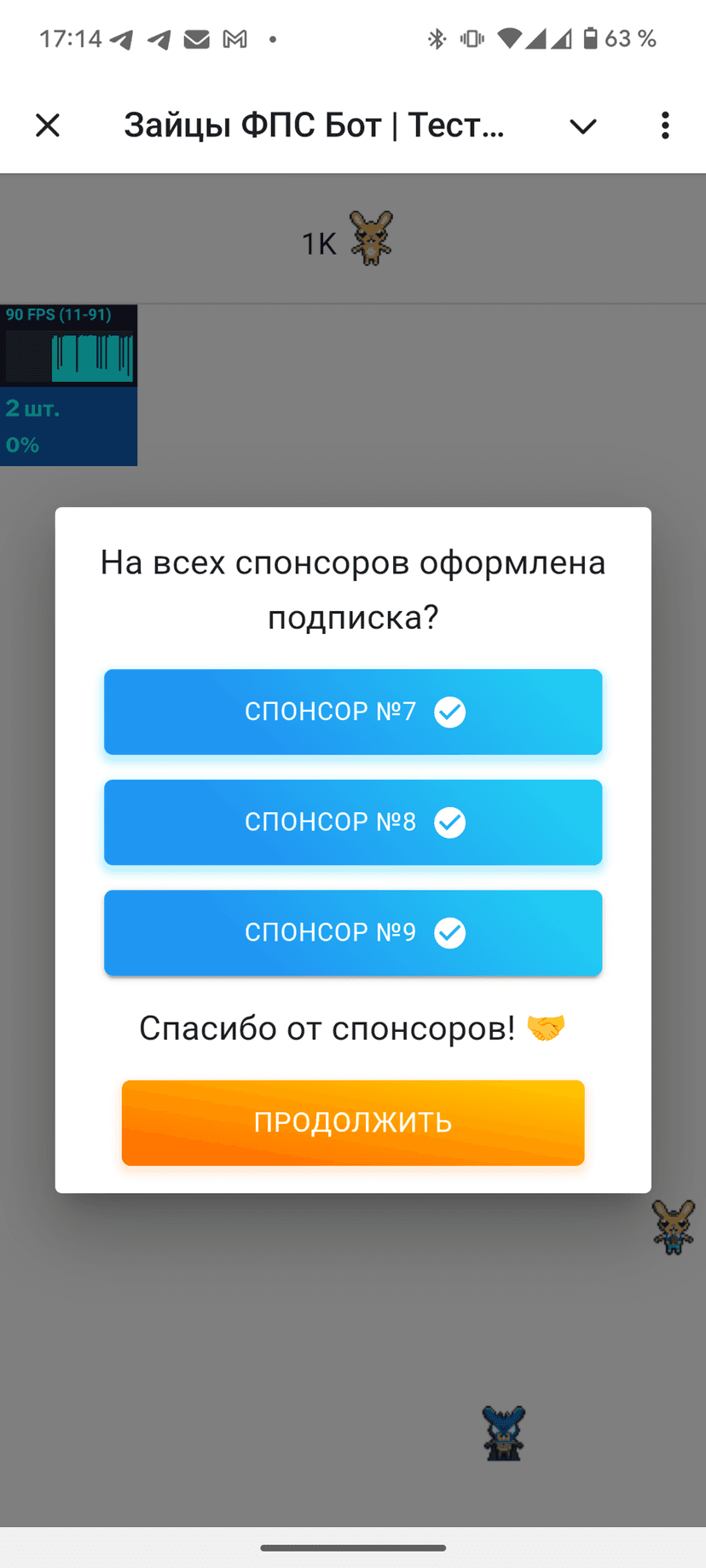Close the Зайцы ФПС Бот web app
Image resolution: width=706 pixels, height=1568 pixels.
pos(48,125)
